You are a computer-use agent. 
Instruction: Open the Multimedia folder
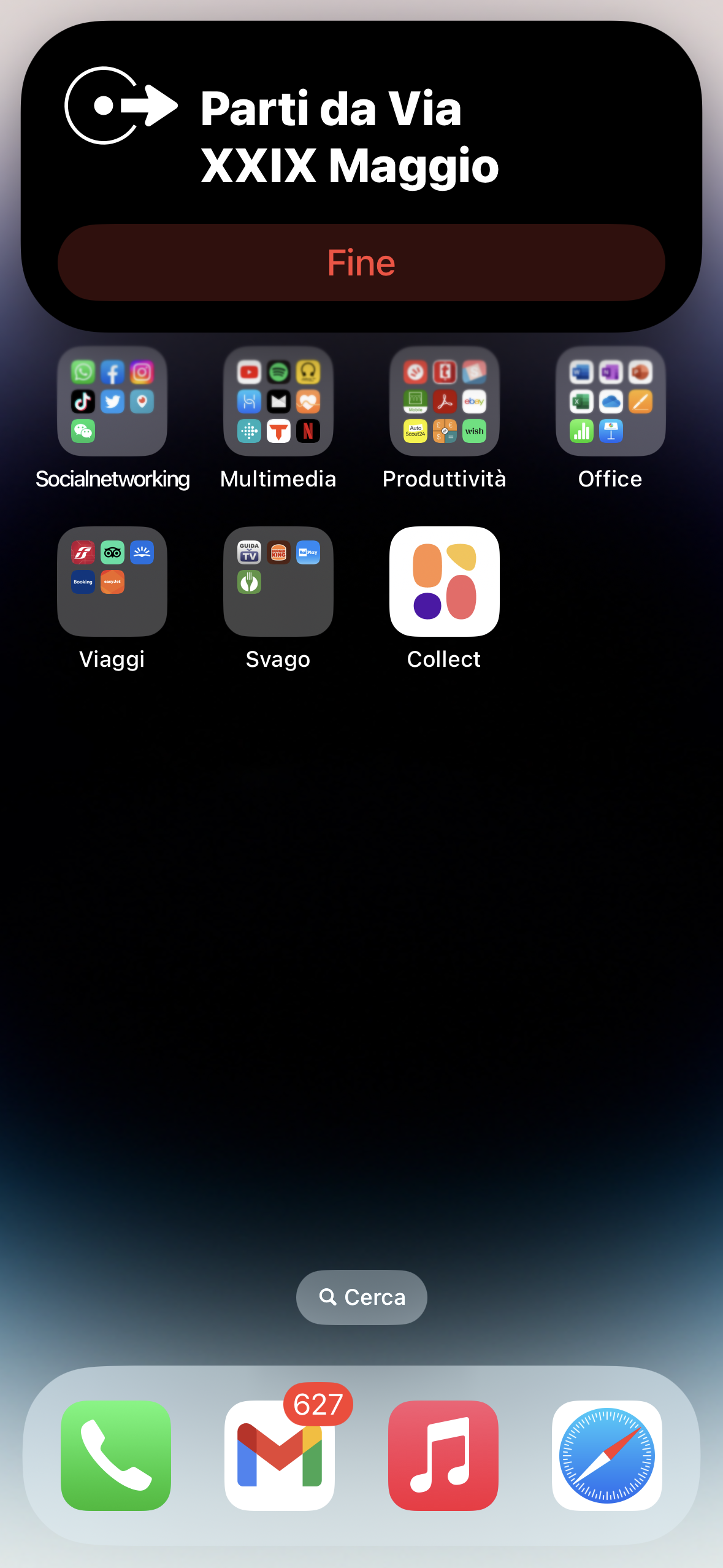tap(278, 401)
